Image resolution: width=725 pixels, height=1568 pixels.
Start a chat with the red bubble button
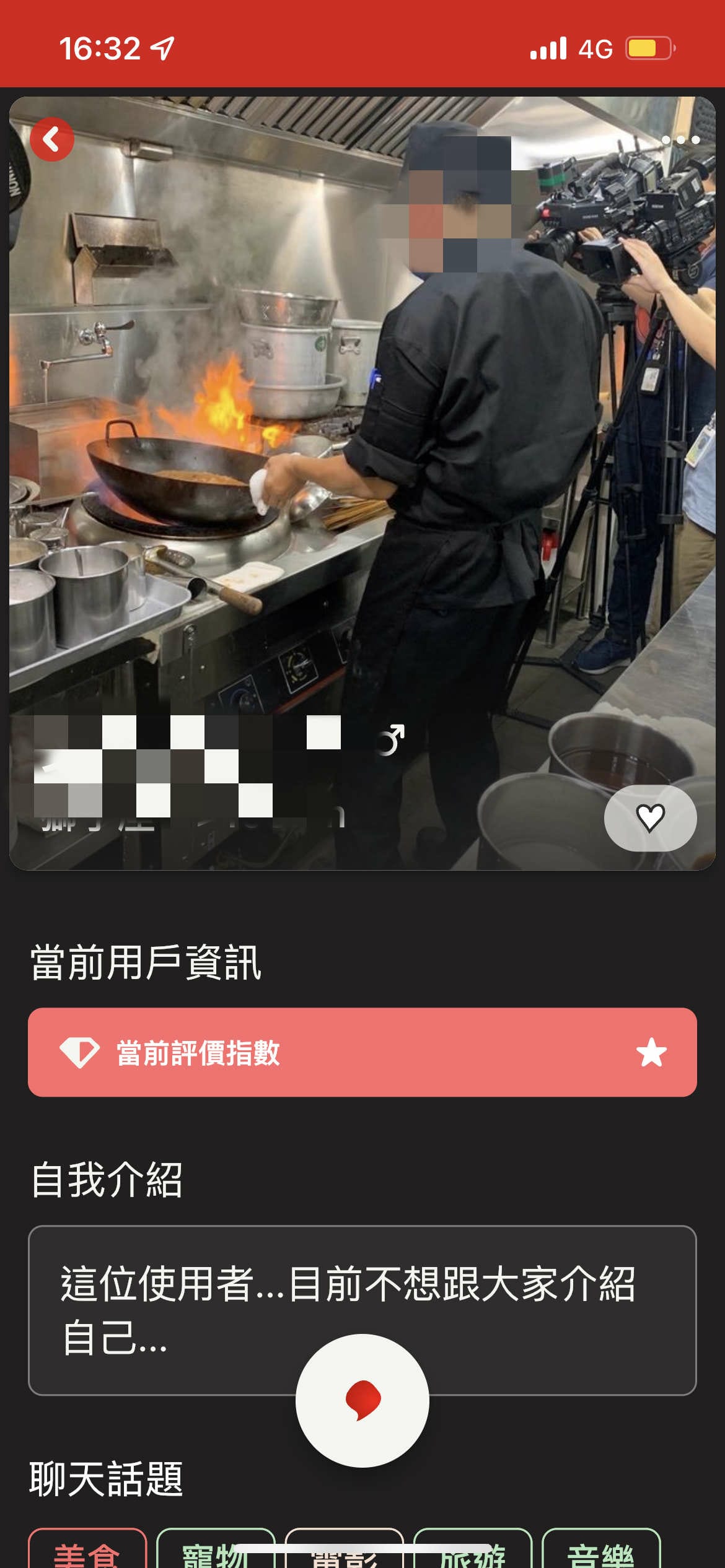point(362,1400)
